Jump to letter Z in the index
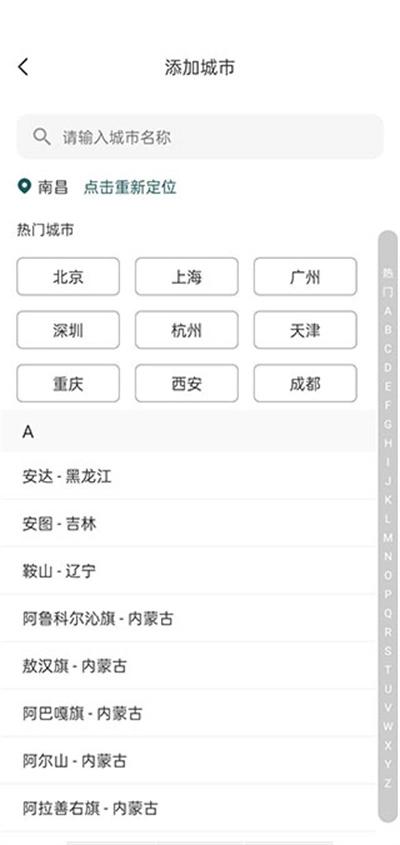 click(388, 783)
